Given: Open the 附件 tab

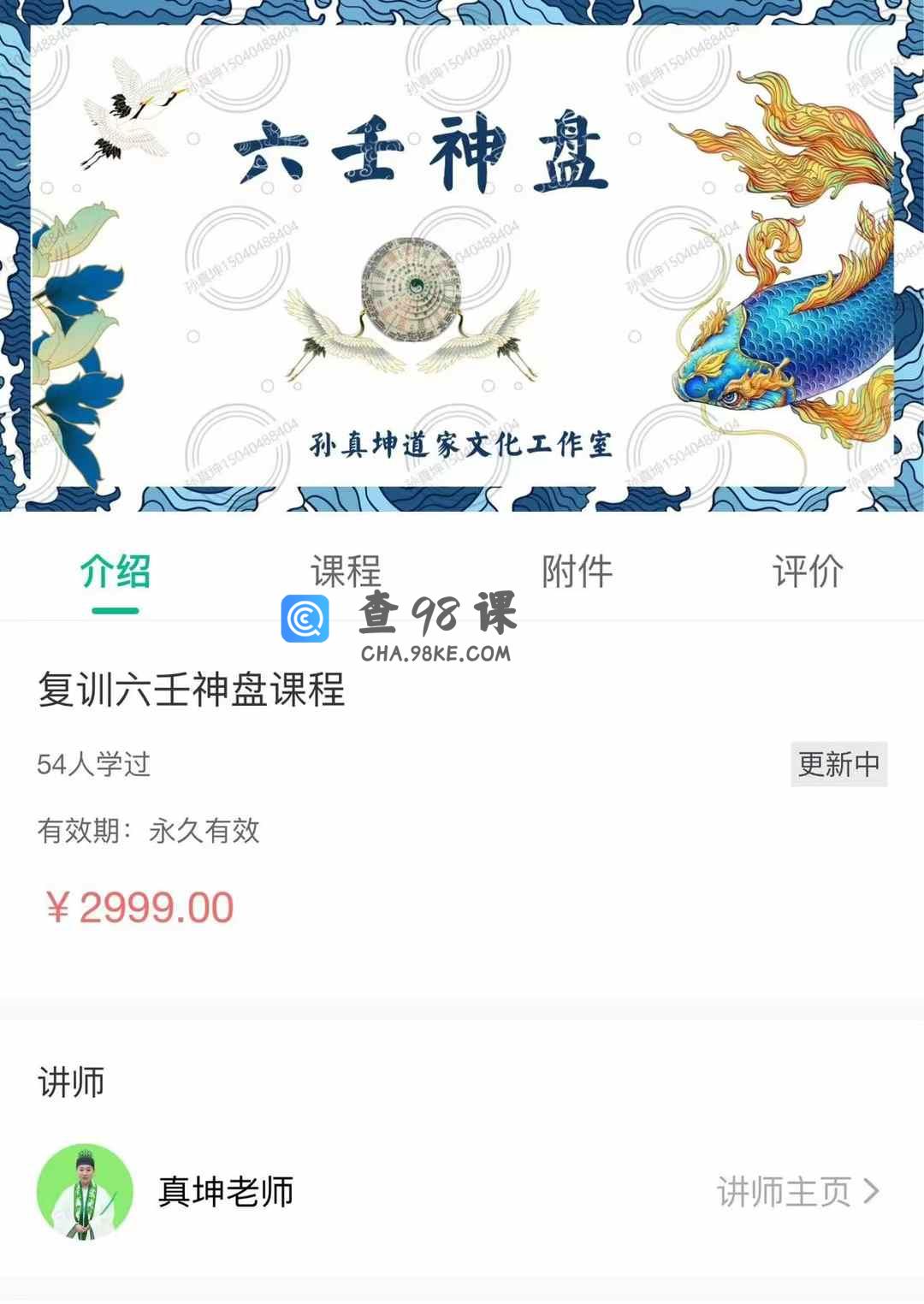Looking at the screenshot, I should 577,572.
